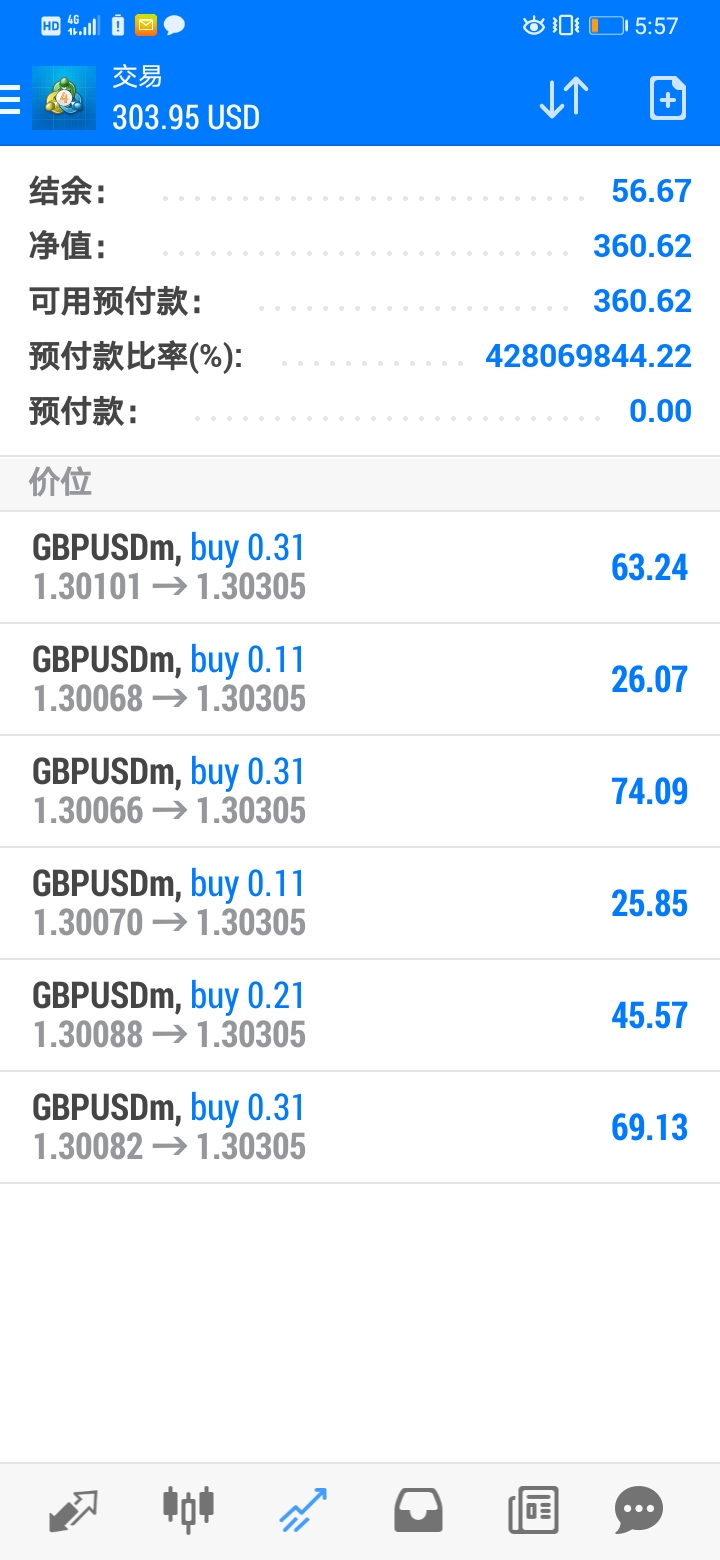Open GBPUSDm buy 0.31 position at 1.30101
The image size is (720, 1560).
[360, 567]
